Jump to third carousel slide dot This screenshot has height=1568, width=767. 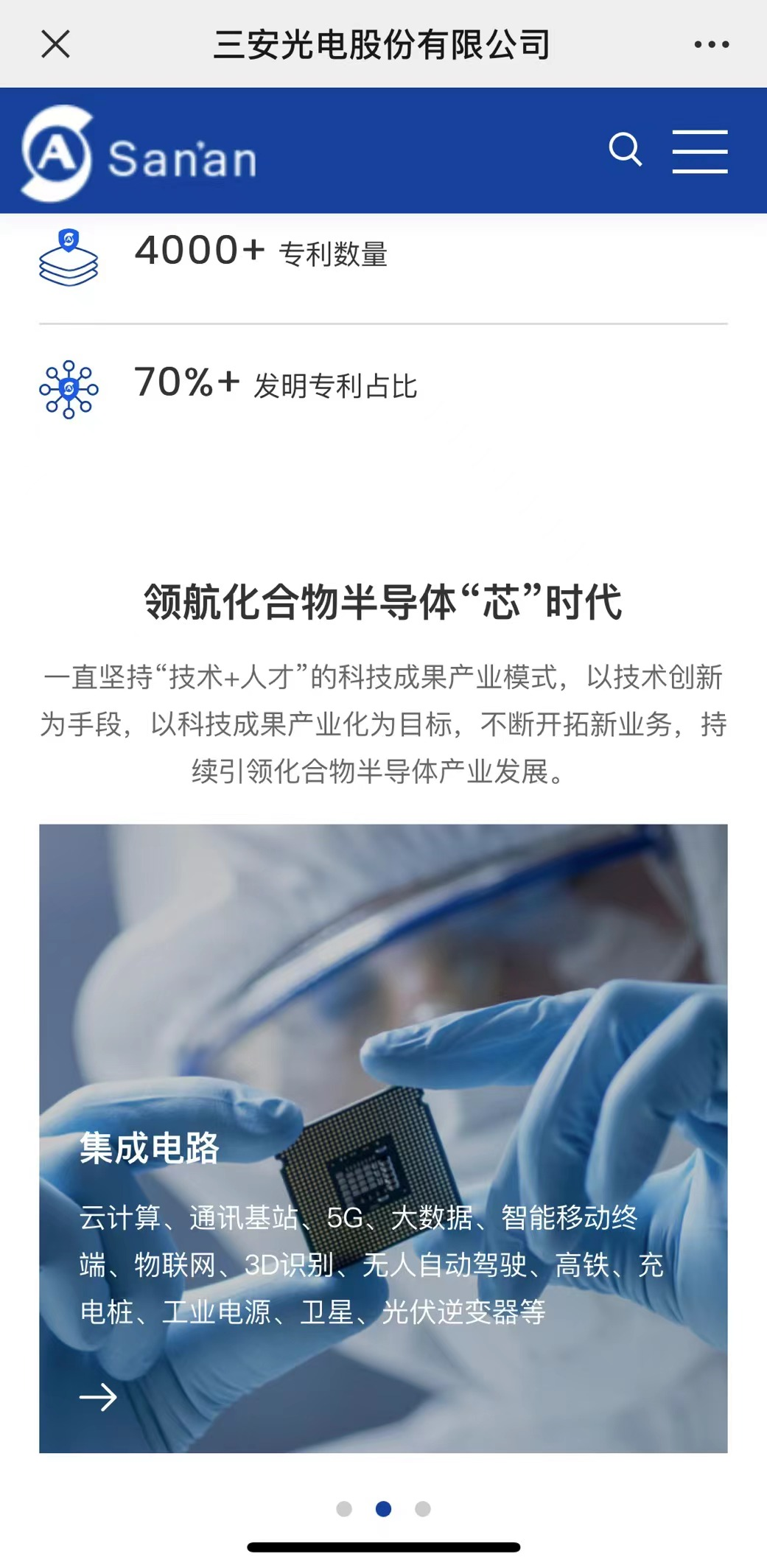click(423, 1509)
